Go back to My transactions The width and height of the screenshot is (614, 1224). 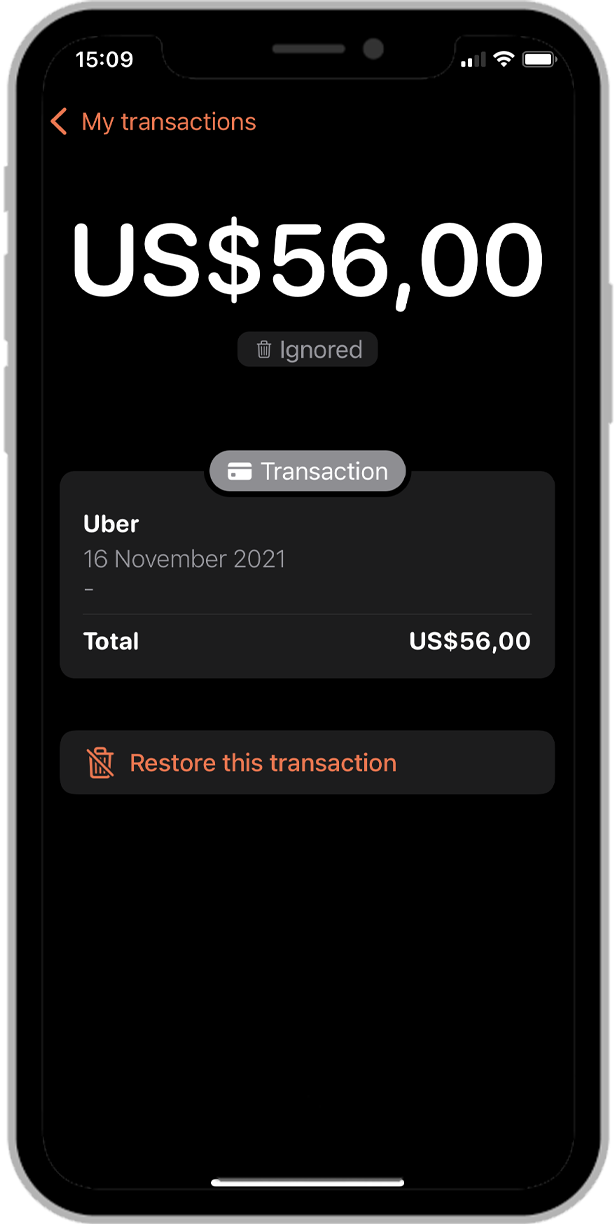pos(153,122)
